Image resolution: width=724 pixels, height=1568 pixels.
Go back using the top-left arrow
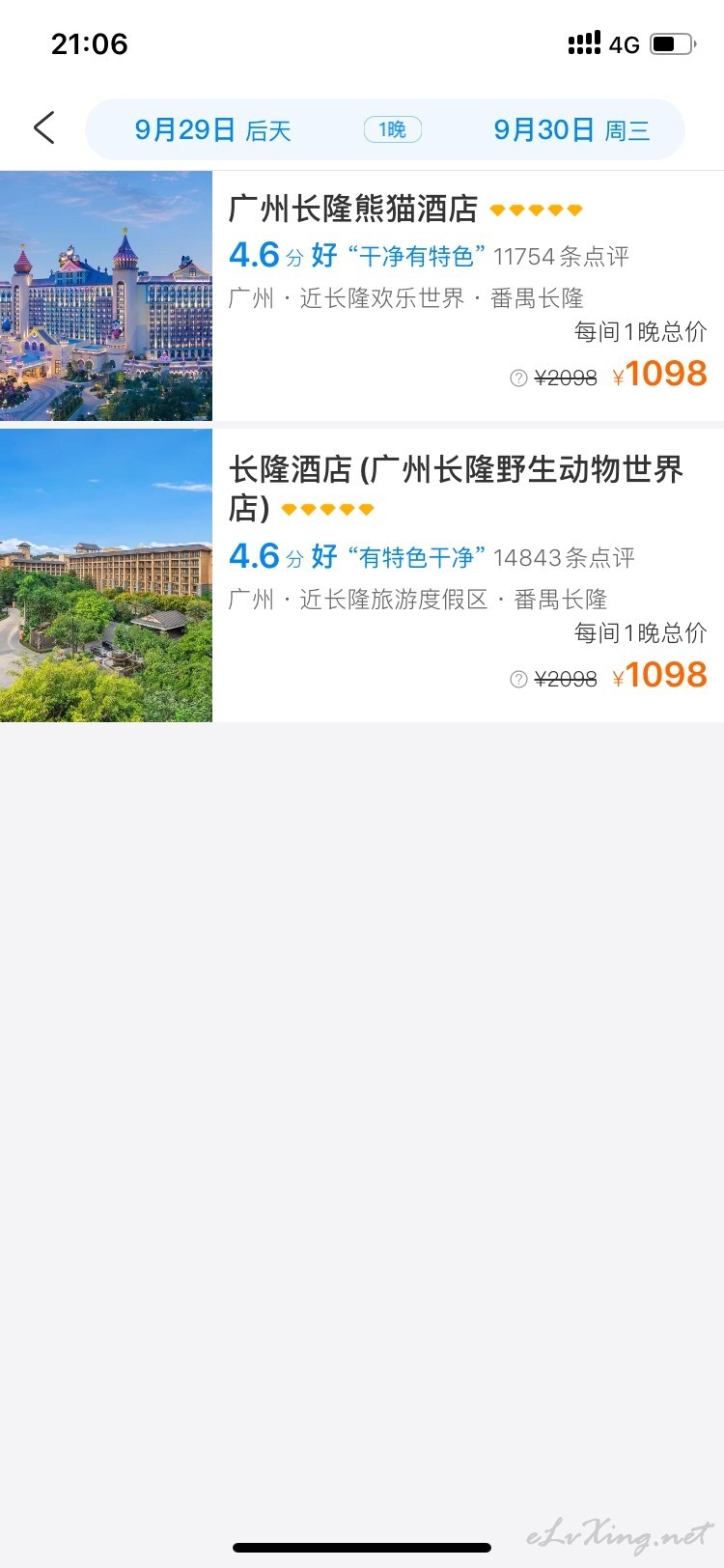click(x=43, y=128)
